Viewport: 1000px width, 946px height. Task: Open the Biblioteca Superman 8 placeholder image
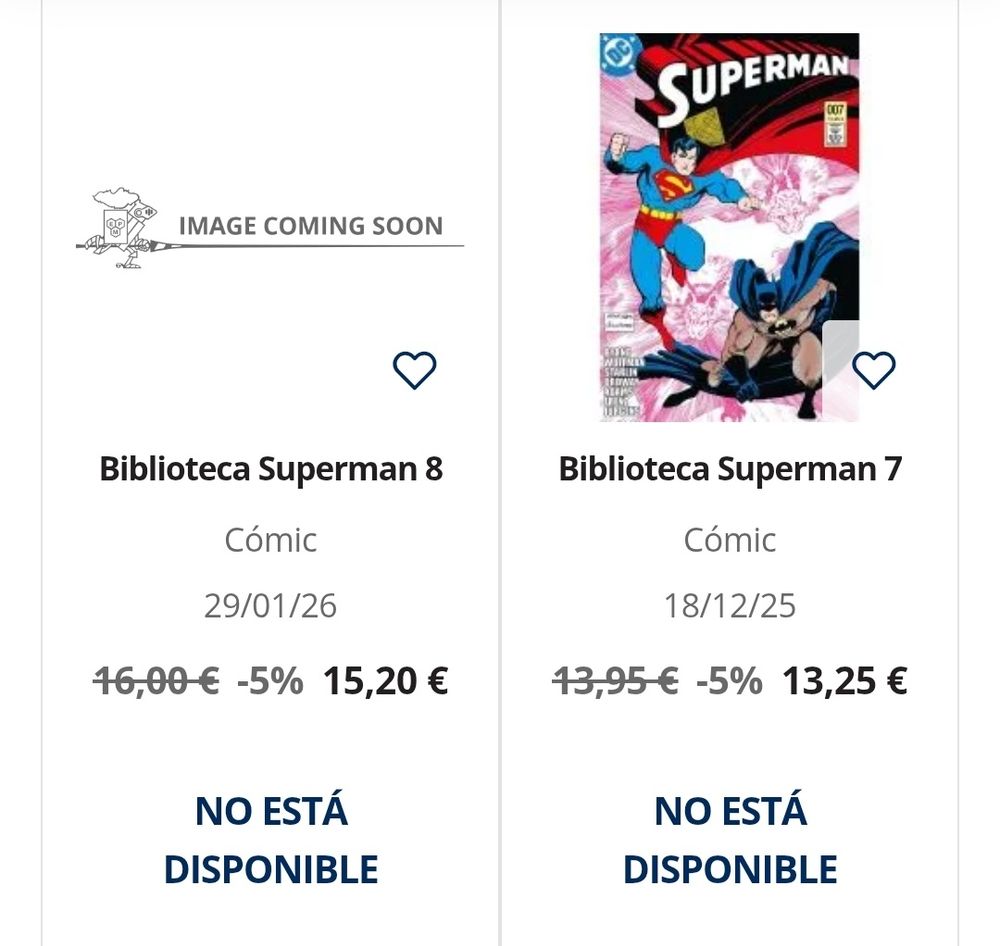(x=270, y=227)
